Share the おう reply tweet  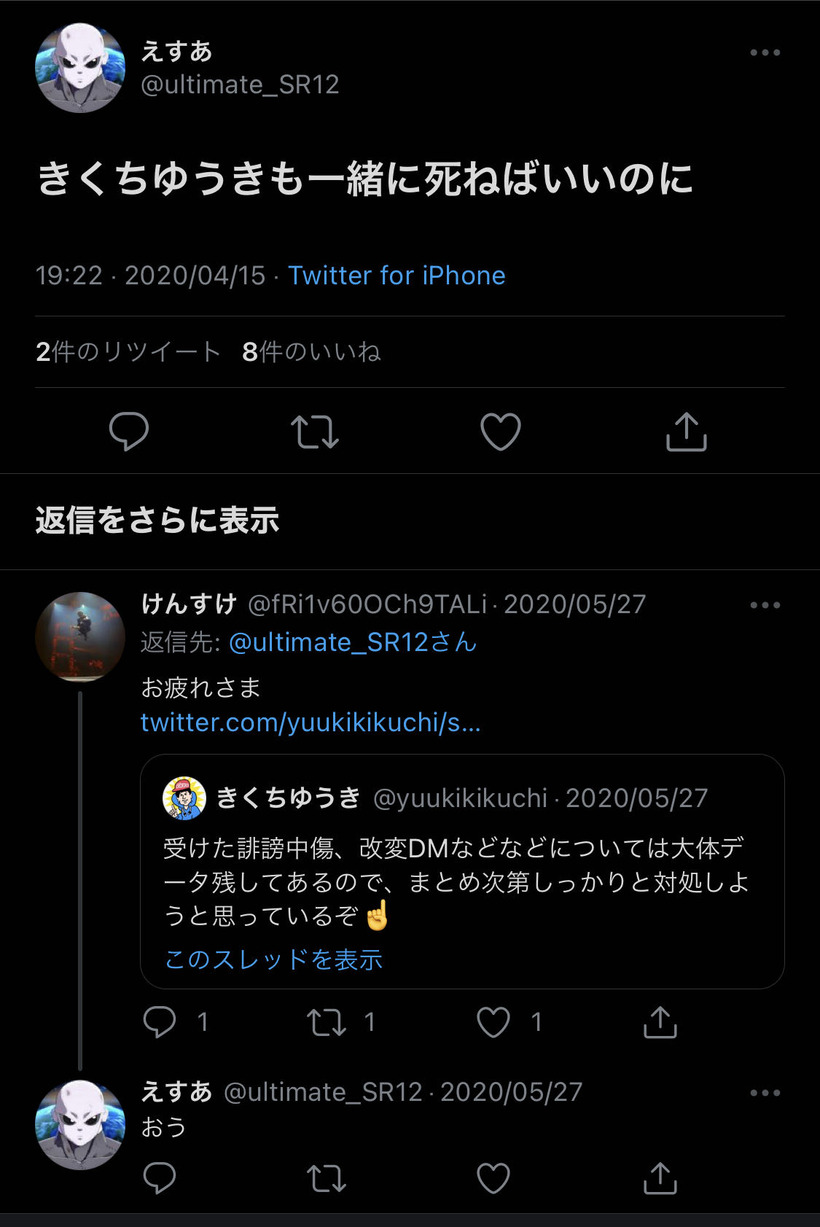pos(659,1178)
